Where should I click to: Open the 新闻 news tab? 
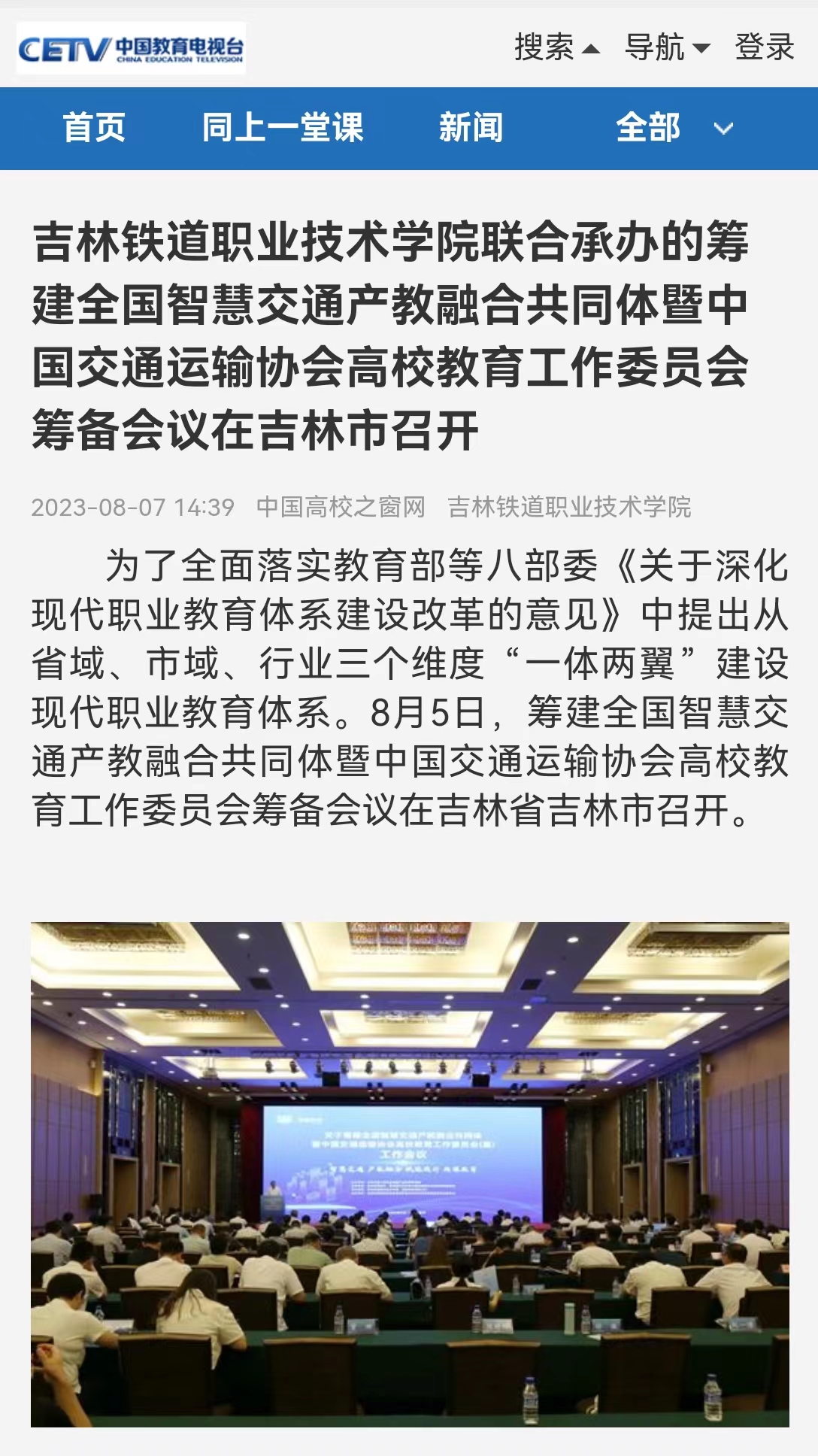[x=471, y=128]
